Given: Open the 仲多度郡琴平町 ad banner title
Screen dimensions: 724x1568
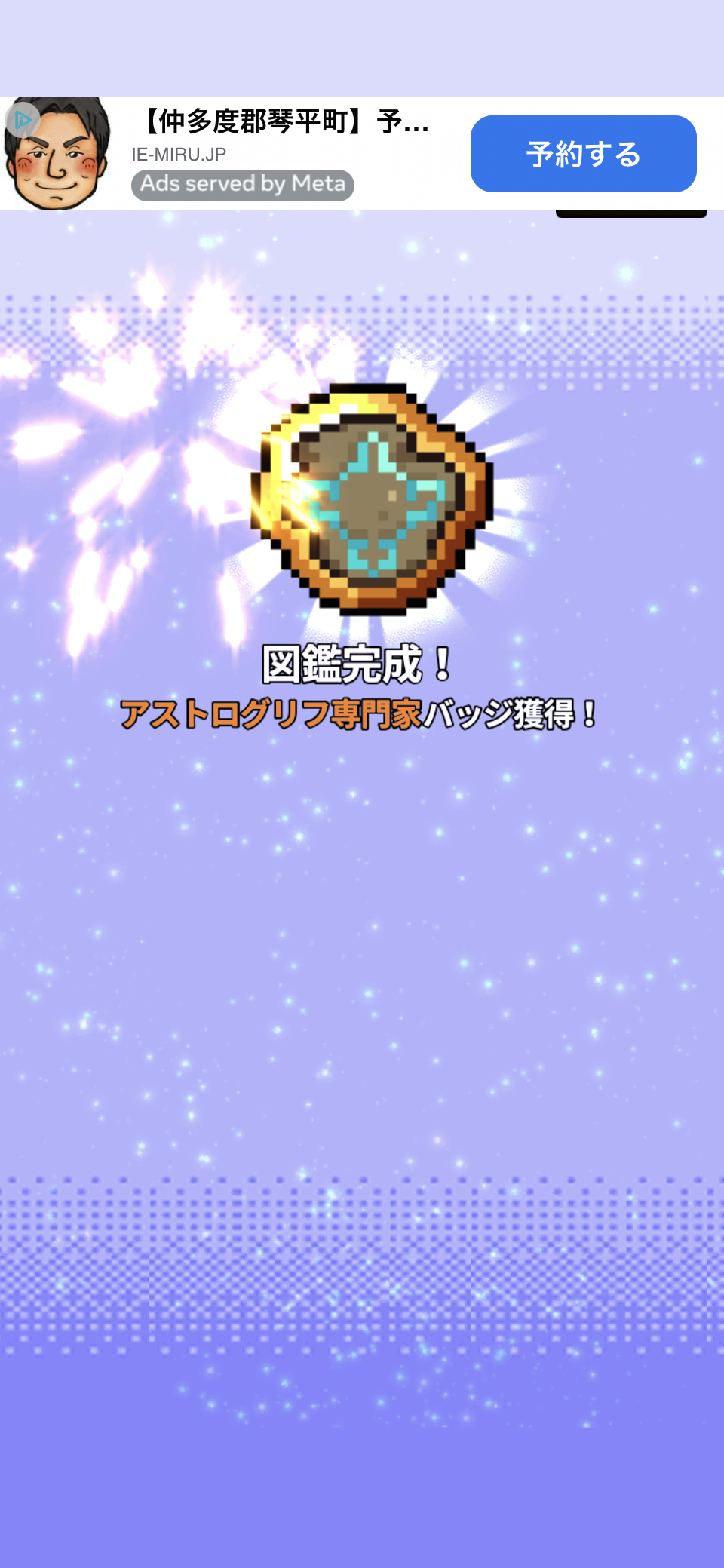Looking at the screenshot, I should point(284,121).
